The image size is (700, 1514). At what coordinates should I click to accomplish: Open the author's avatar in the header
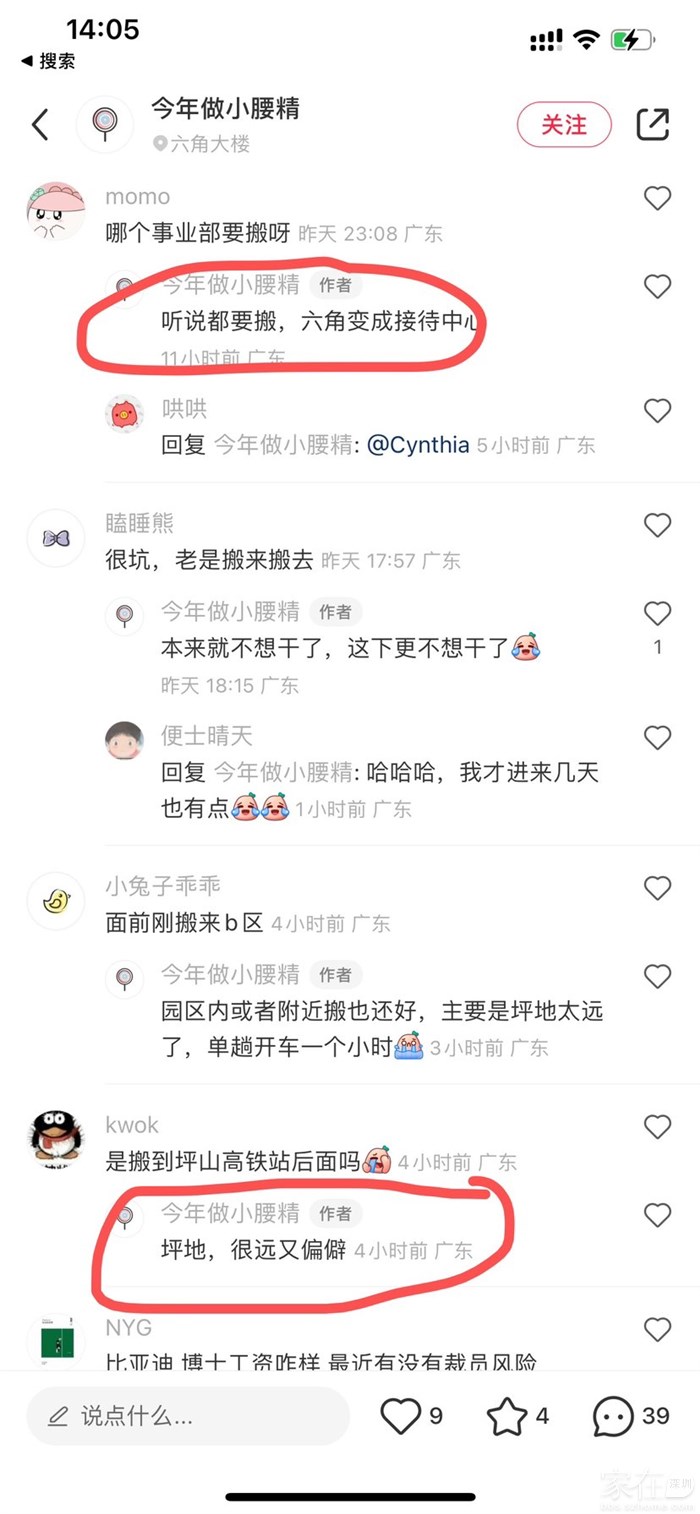click(x=105, y=125)
